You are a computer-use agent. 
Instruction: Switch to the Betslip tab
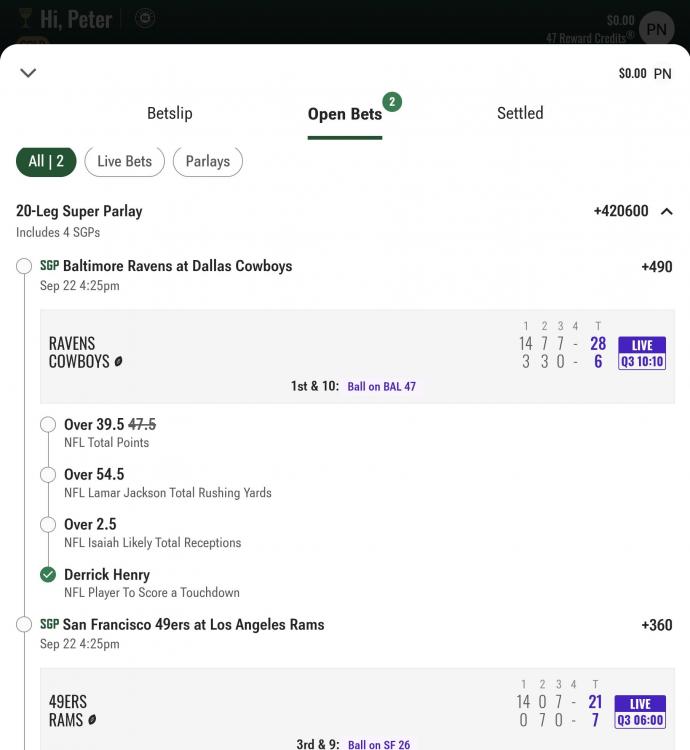(x=169, y=113)
